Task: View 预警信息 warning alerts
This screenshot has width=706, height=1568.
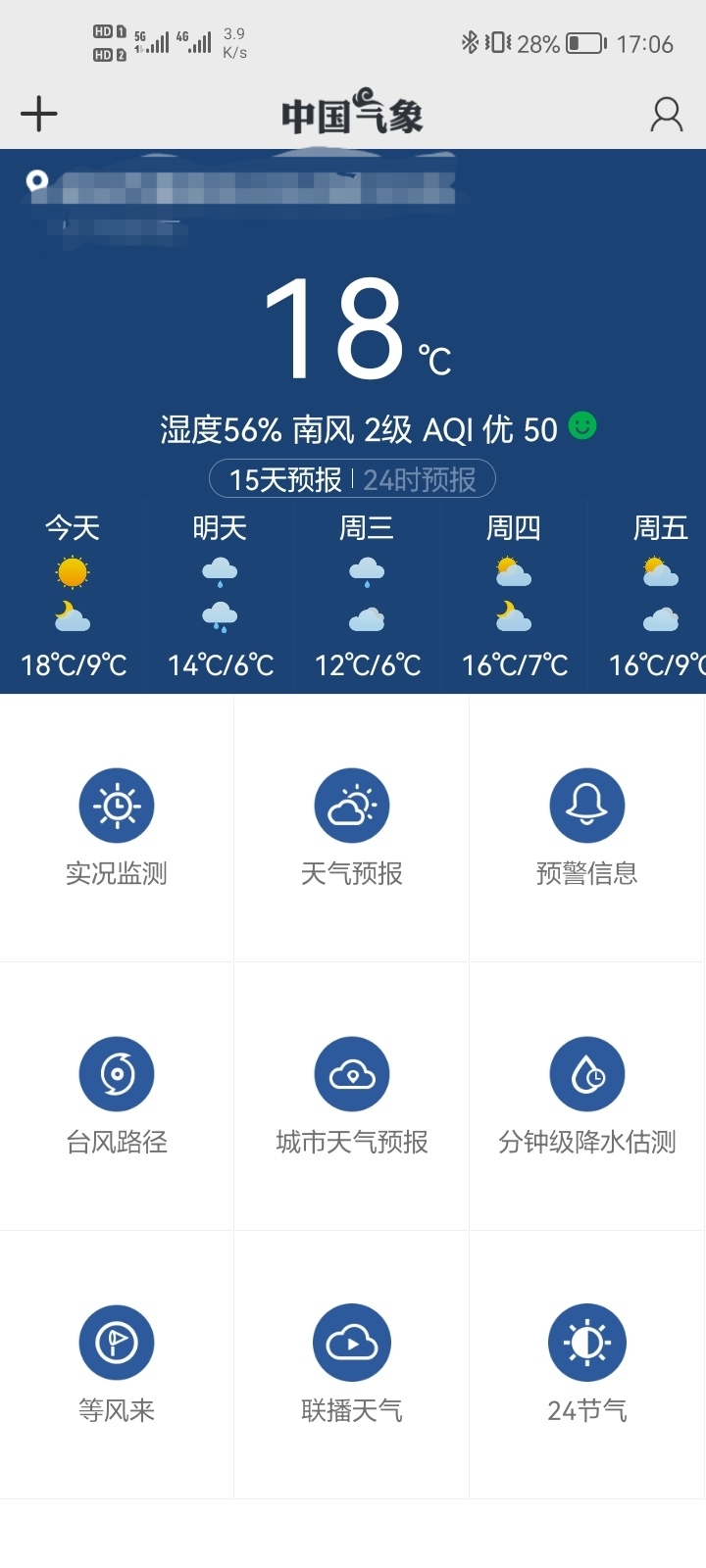Action: [x=587, y=828]
